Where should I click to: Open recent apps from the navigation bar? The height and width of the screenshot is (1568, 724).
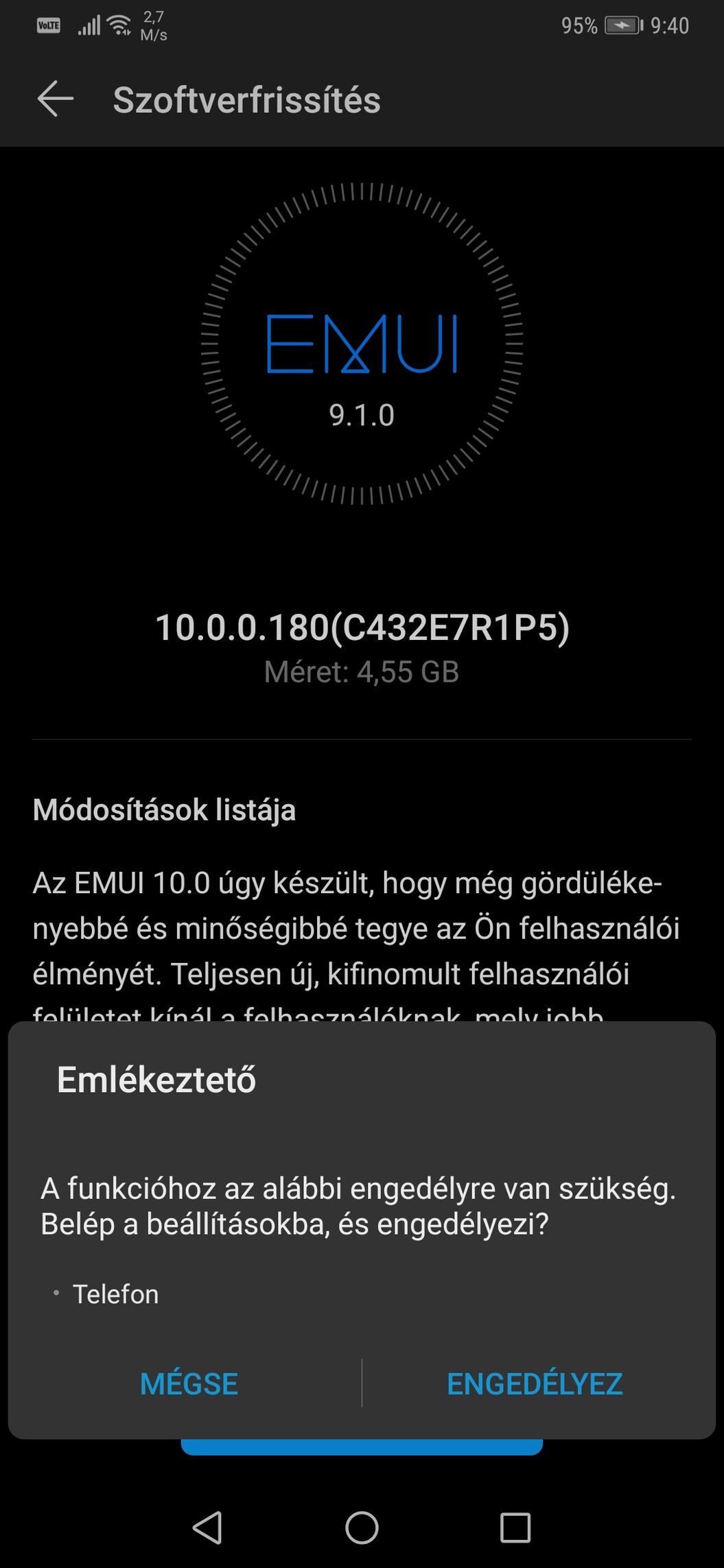click(515, 1528)
